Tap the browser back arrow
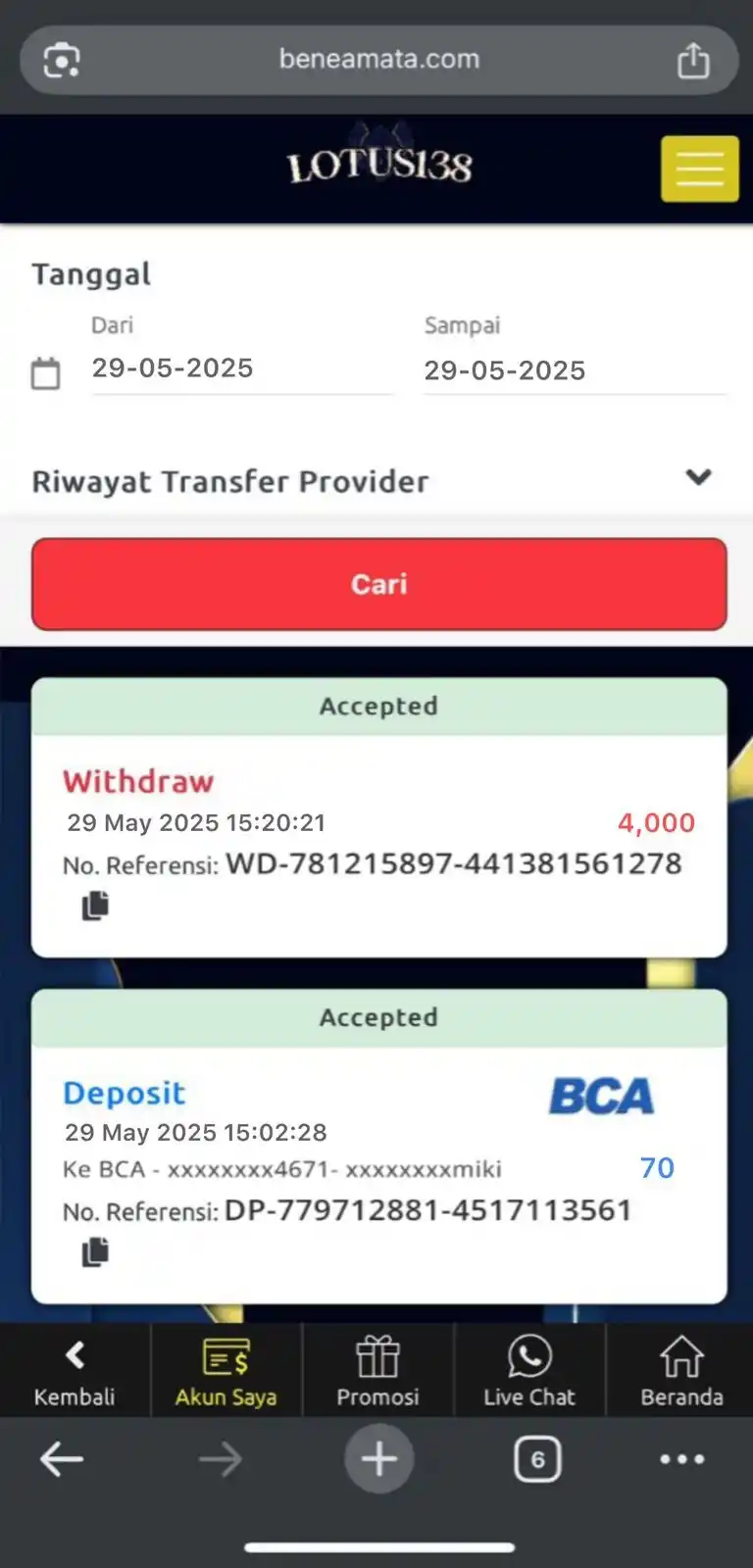Image resolution: width=753 pixels, height=1568 pixels. point(61,1458)
